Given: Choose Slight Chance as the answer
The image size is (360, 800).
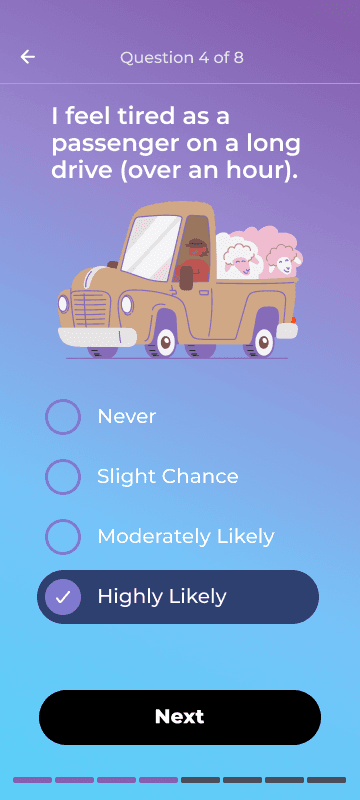Looking at the screenshot, I should point(178,477).
